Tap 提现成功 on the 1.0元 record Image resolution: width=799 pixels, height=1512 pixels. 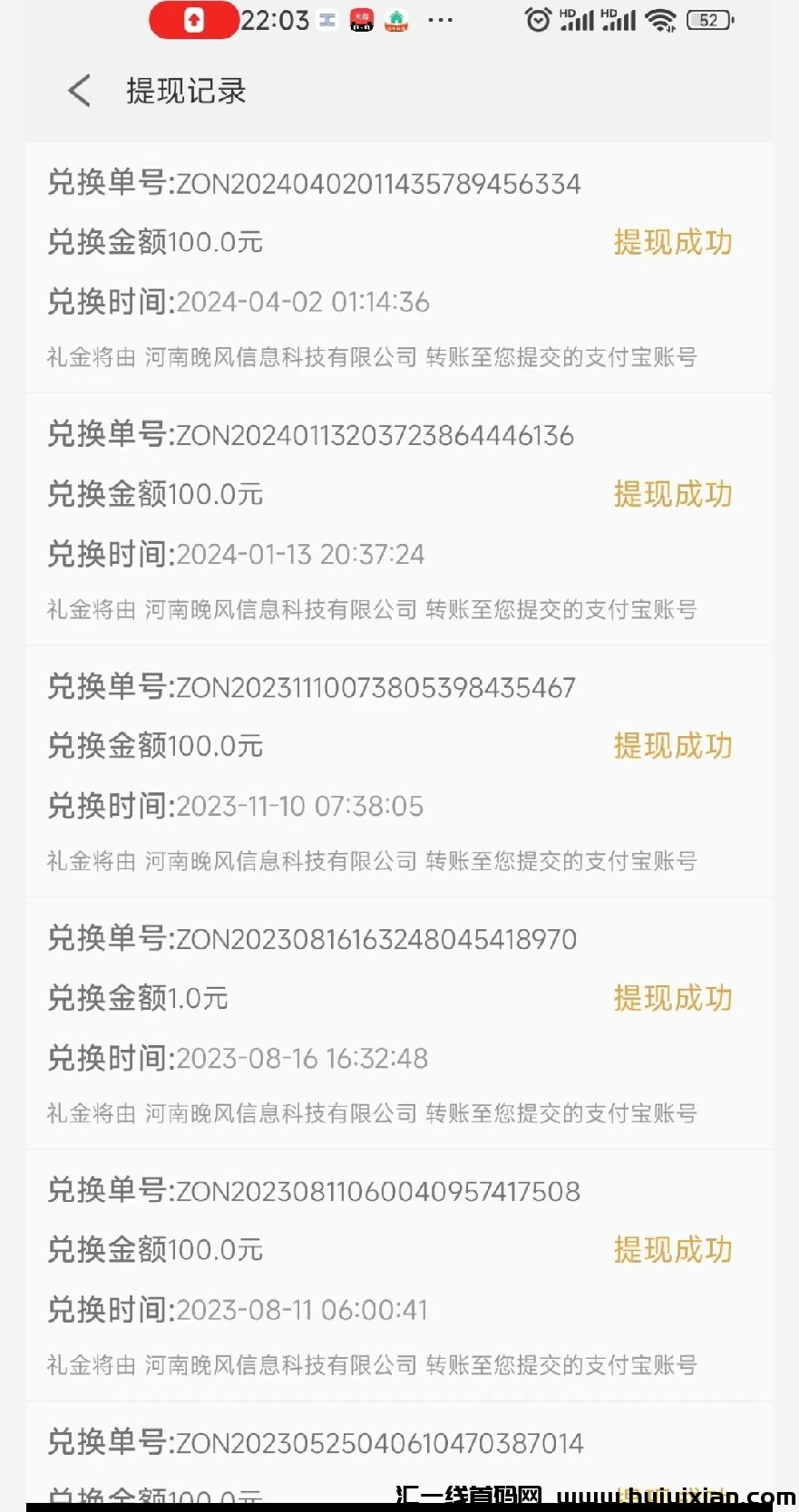673,998
